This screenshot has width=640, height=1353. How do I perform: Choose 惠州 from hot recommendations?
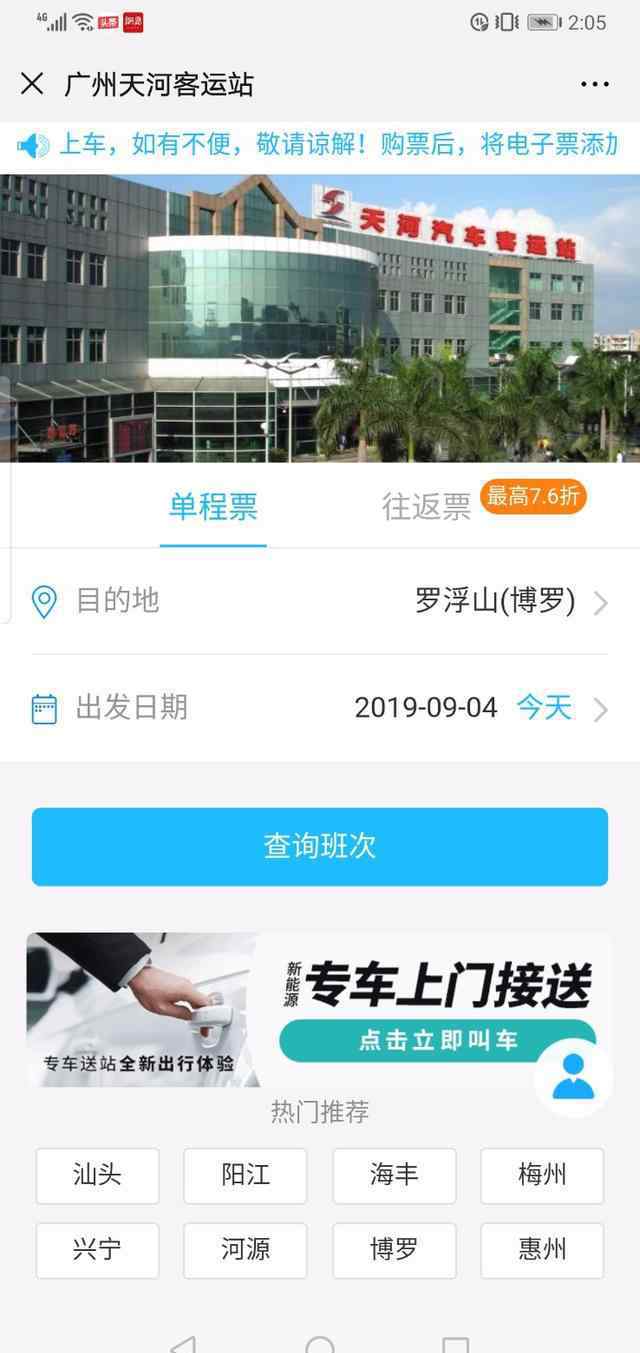[x=542, y=1250]
